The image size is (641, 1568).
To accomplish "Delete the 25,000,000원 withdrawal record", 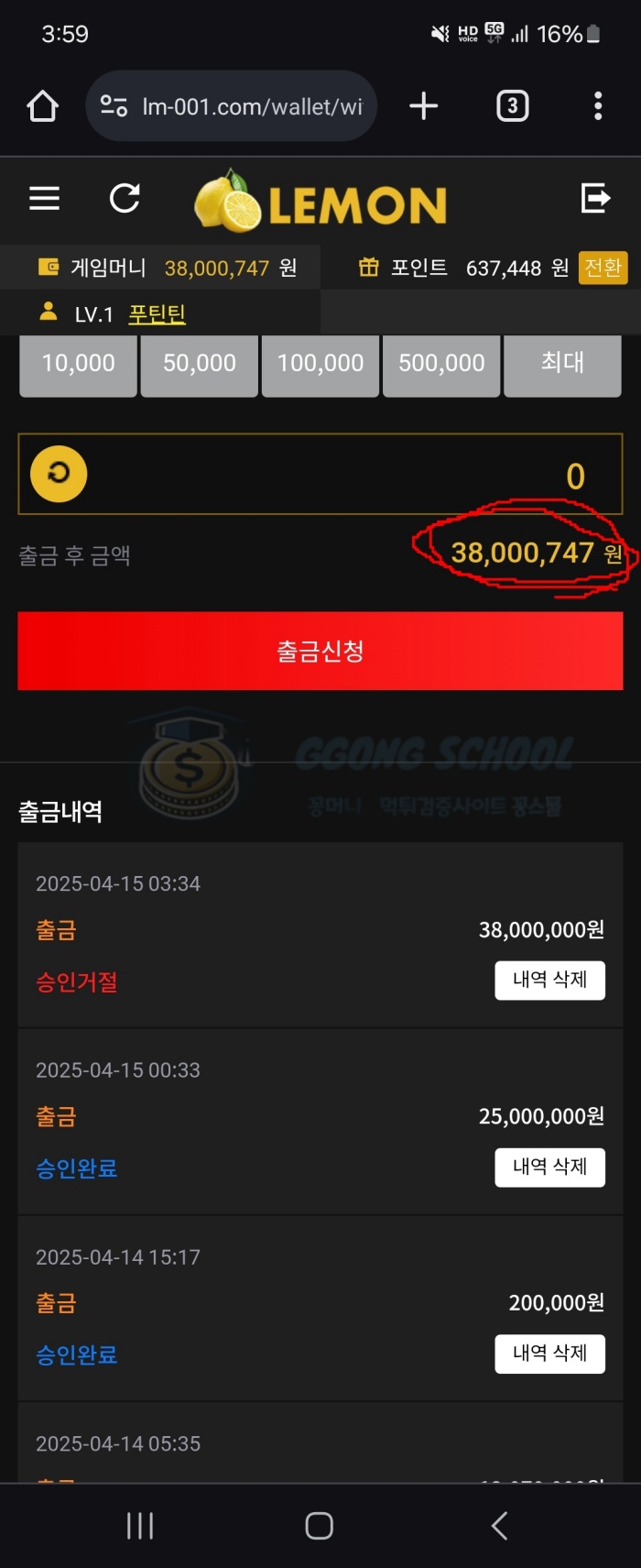I will pos(549,1167).
